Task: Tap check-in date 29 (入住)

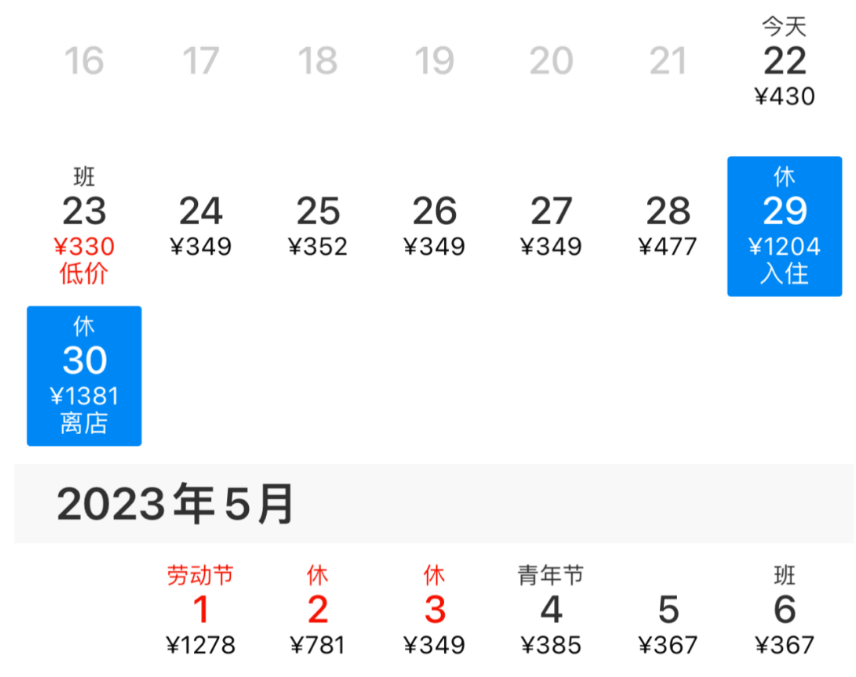Action: (784, 226)
